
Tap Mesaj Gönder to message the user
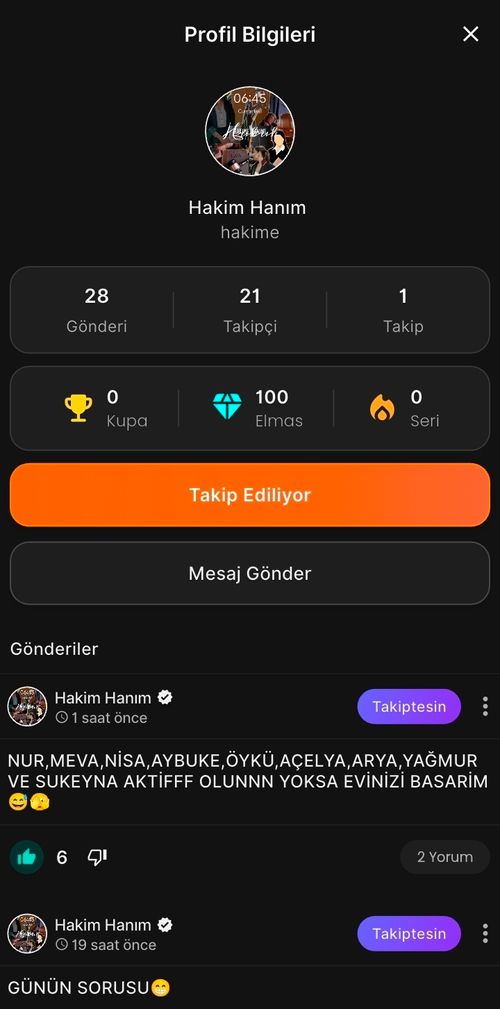(x=250, y=573)
